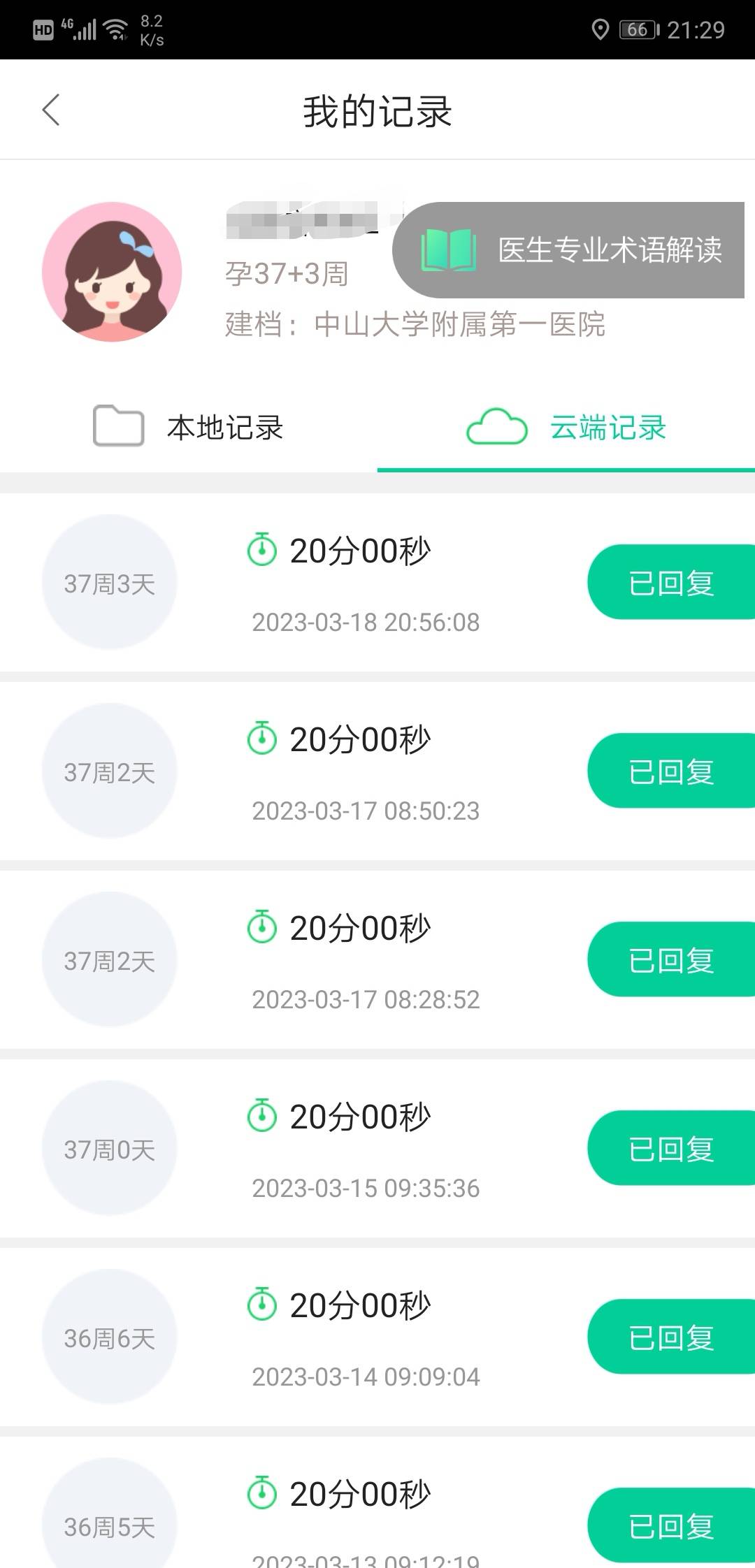Click the folder icon beside 本地记录

click(x=117, y=427)
